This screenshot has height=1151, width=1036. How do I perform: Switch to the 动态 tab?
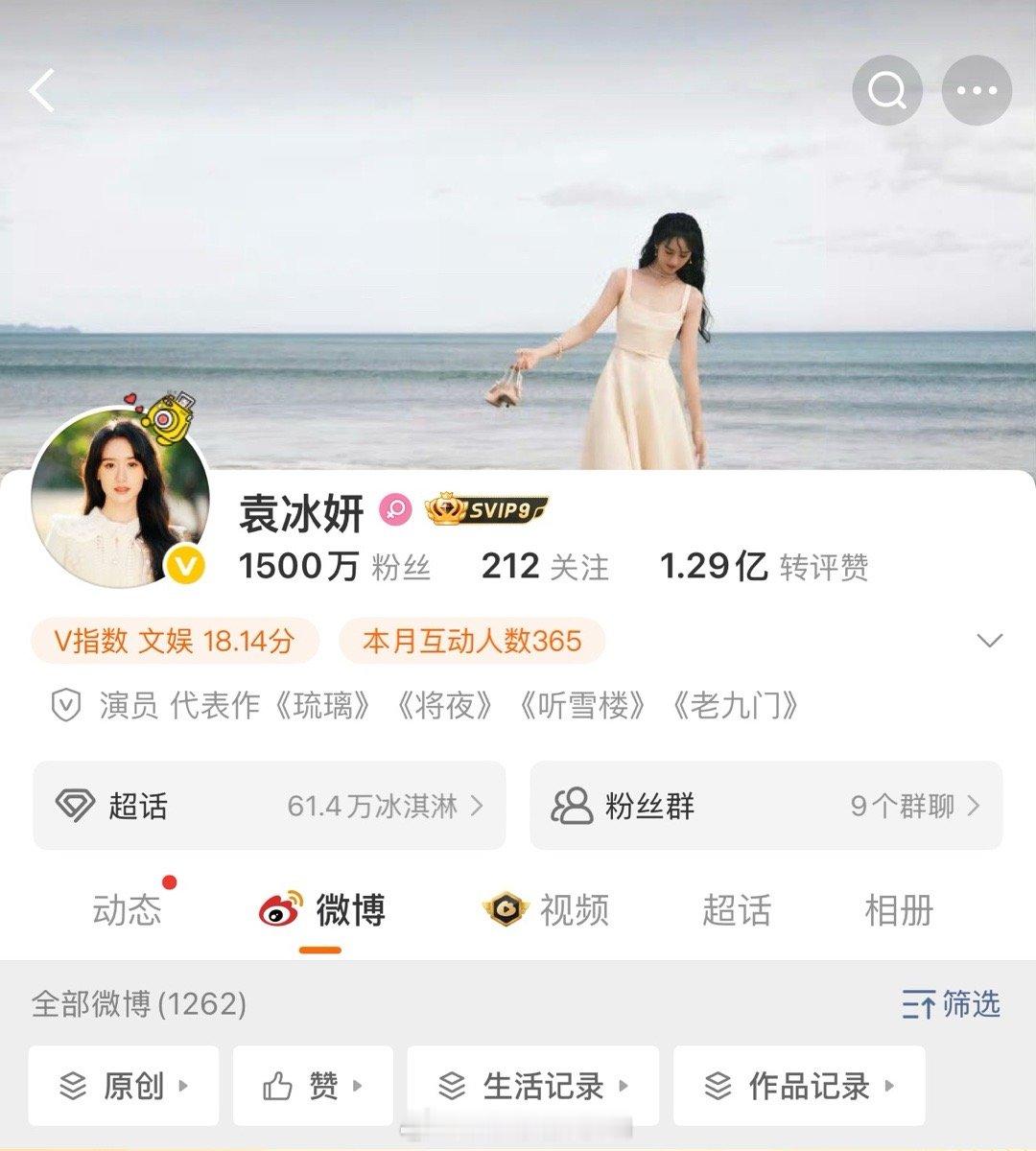tap(127, 909)
